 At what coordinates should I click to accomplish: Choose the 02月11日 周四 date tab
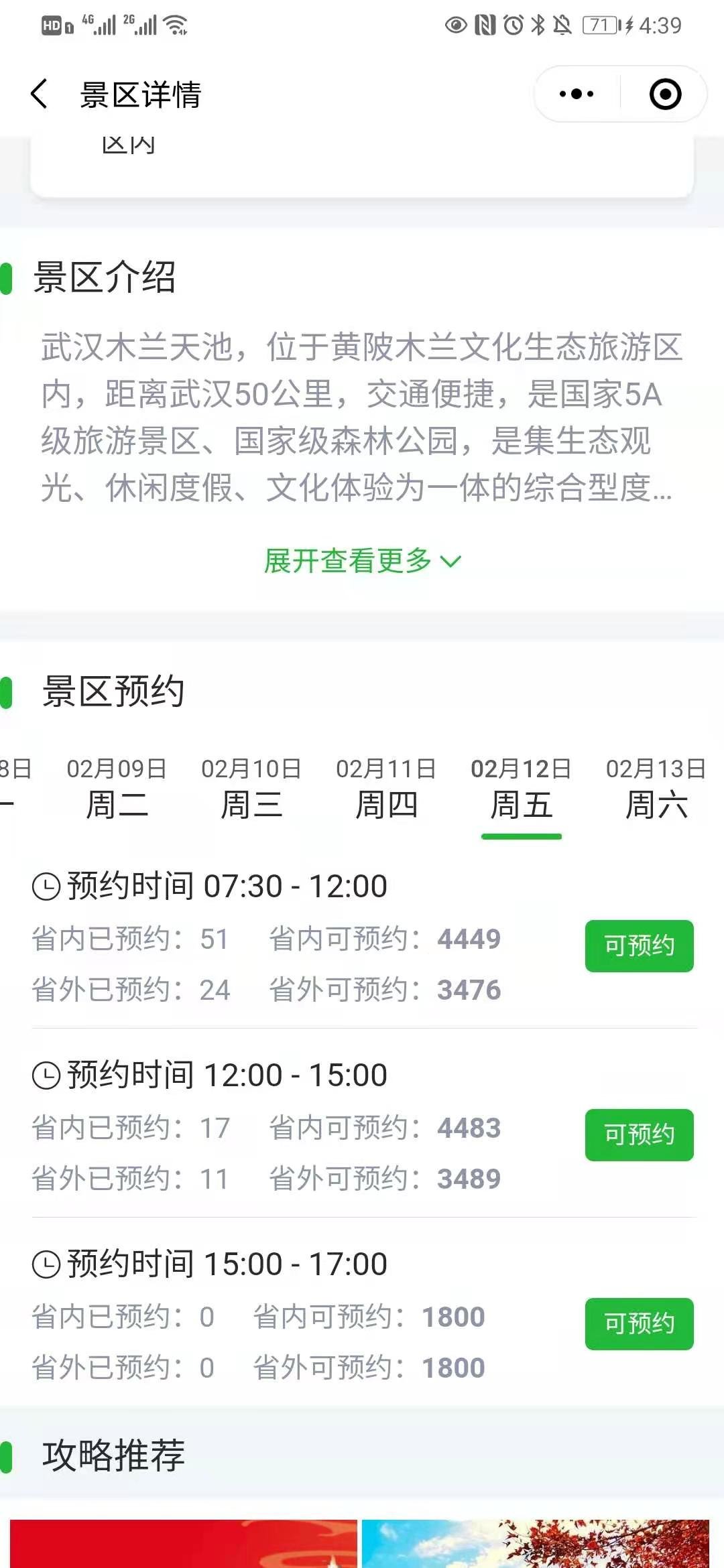386,788
